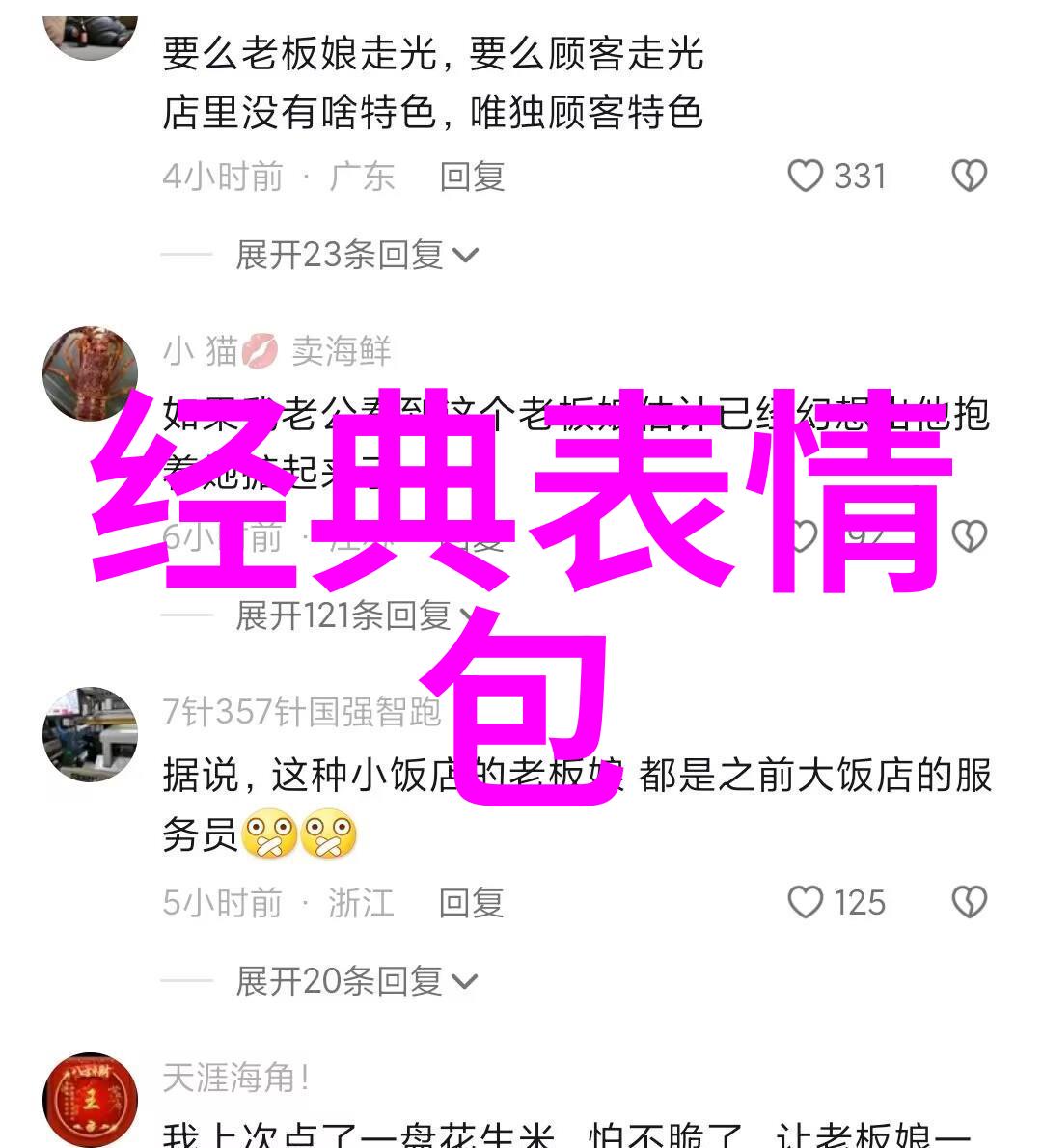Dislike the comment from 浙江
The image size is (1042, 1148).
(969, 903)
